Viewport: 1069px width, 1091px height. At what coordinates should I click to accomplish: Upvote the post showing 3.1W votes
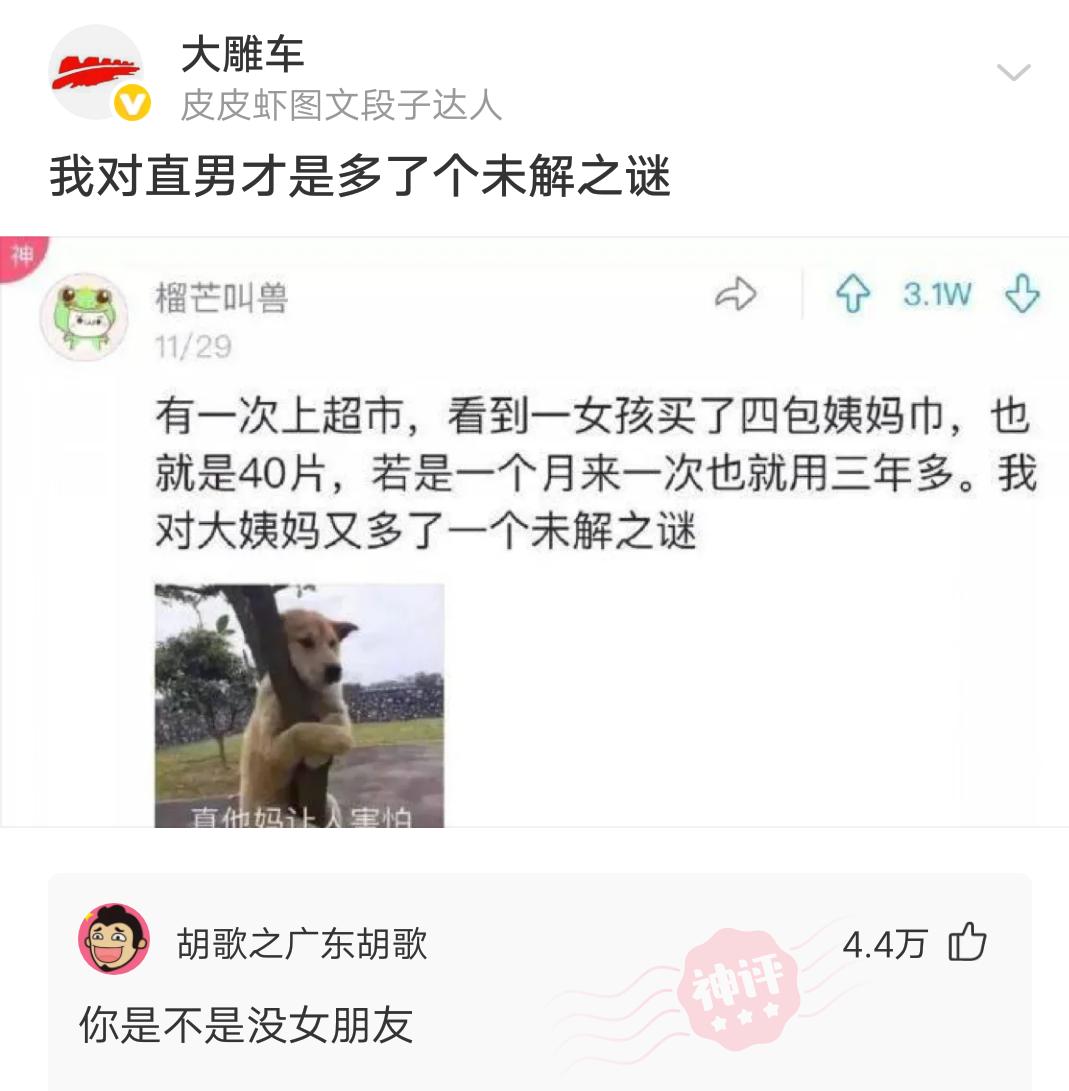(853, 293)
